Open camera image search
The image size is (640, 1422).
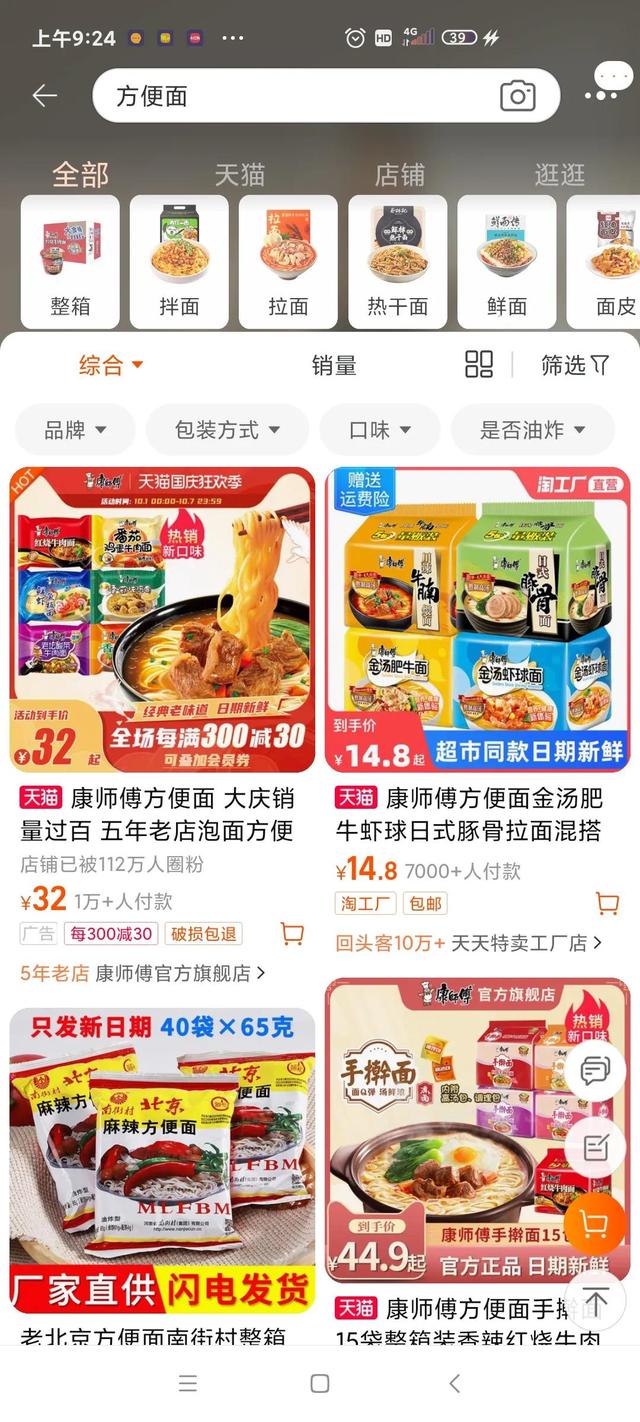click(x=517, y=96)
